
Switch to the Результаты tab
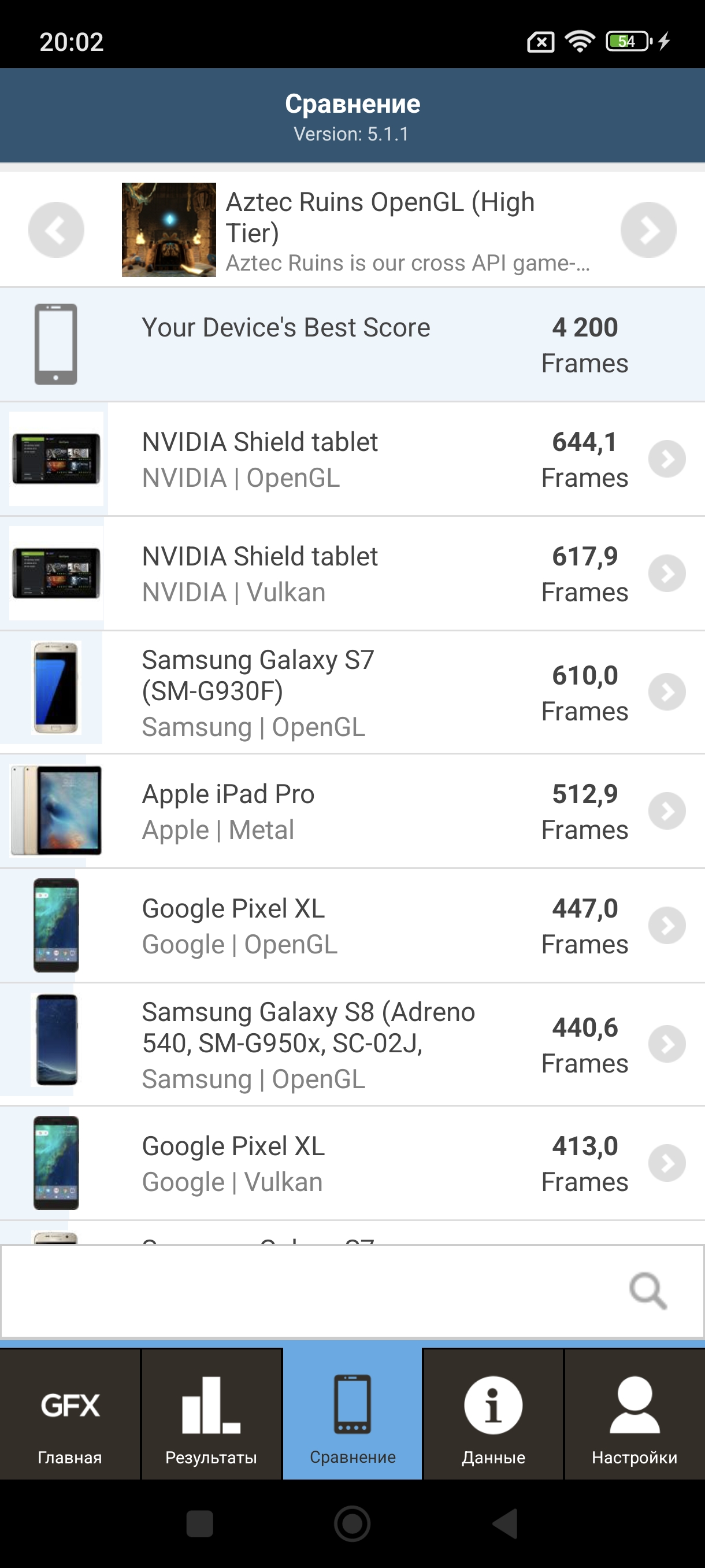point(211,1415)
